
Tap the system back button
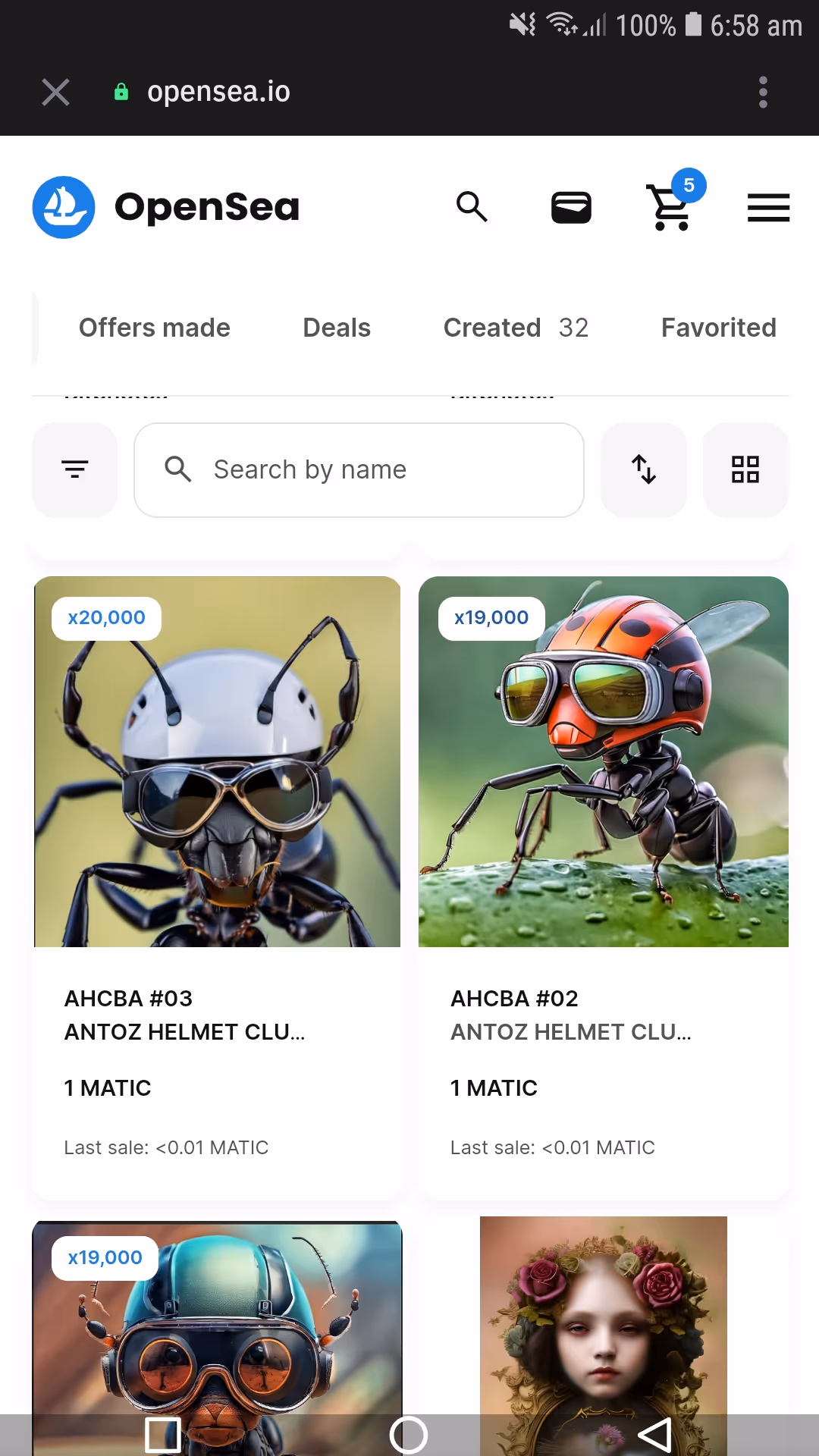click(x=654, y=1435)
